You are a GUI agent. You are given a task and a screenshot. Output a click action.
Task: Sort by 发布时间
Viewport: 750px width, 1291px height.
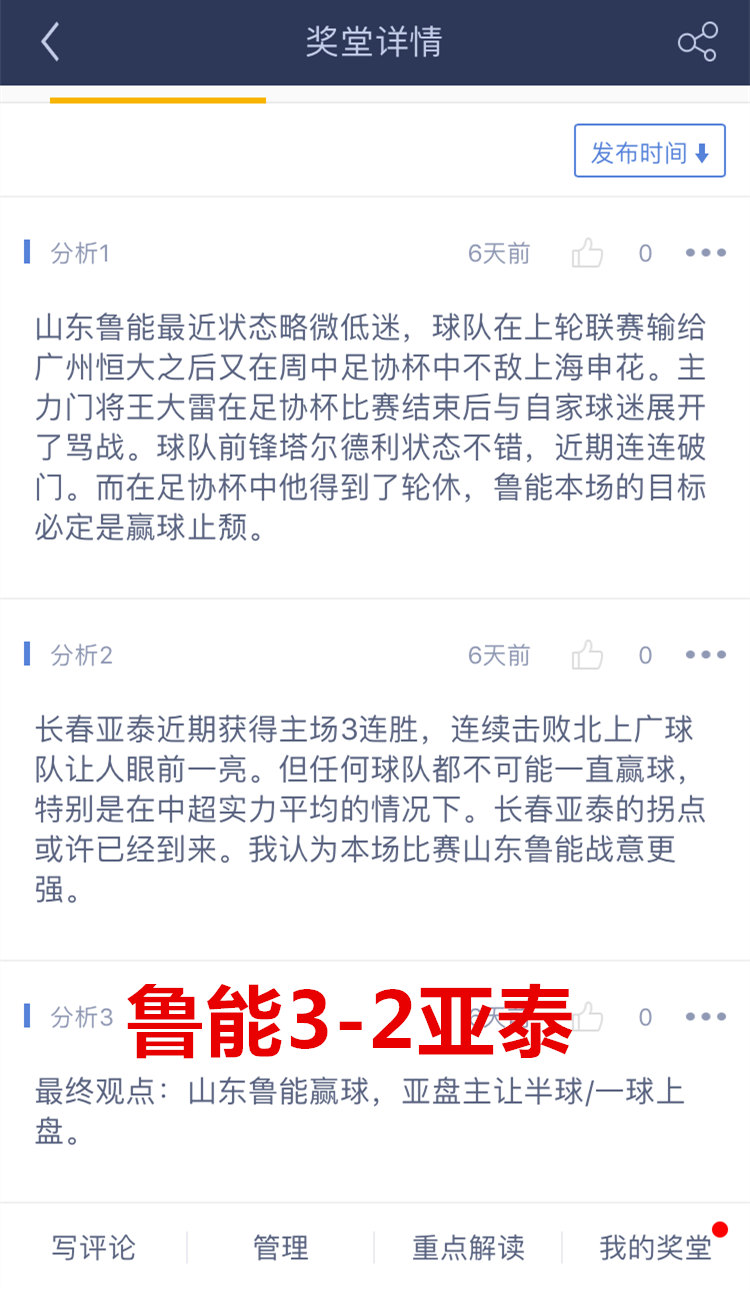tap(649, 152)
